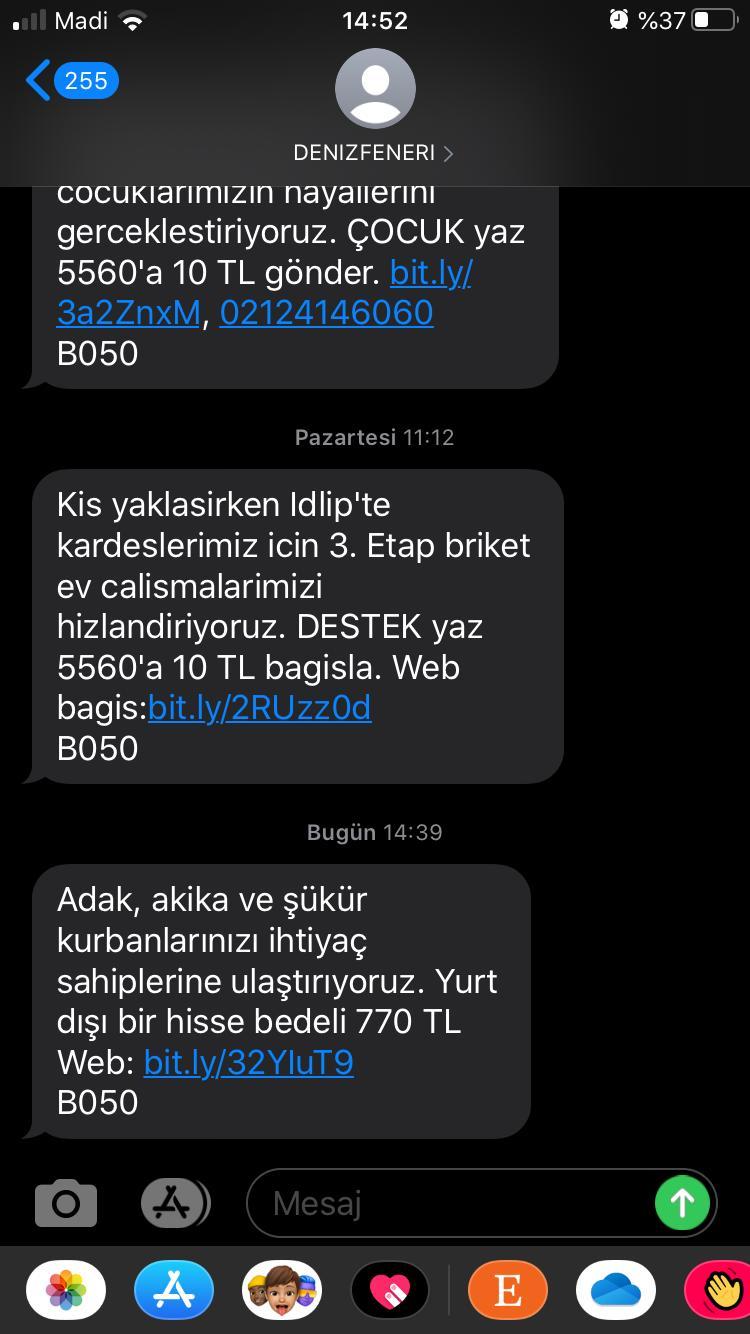Open the Memoji stickers app
This screenshot has width=750, height=1334.
(x=283, y=1291)
